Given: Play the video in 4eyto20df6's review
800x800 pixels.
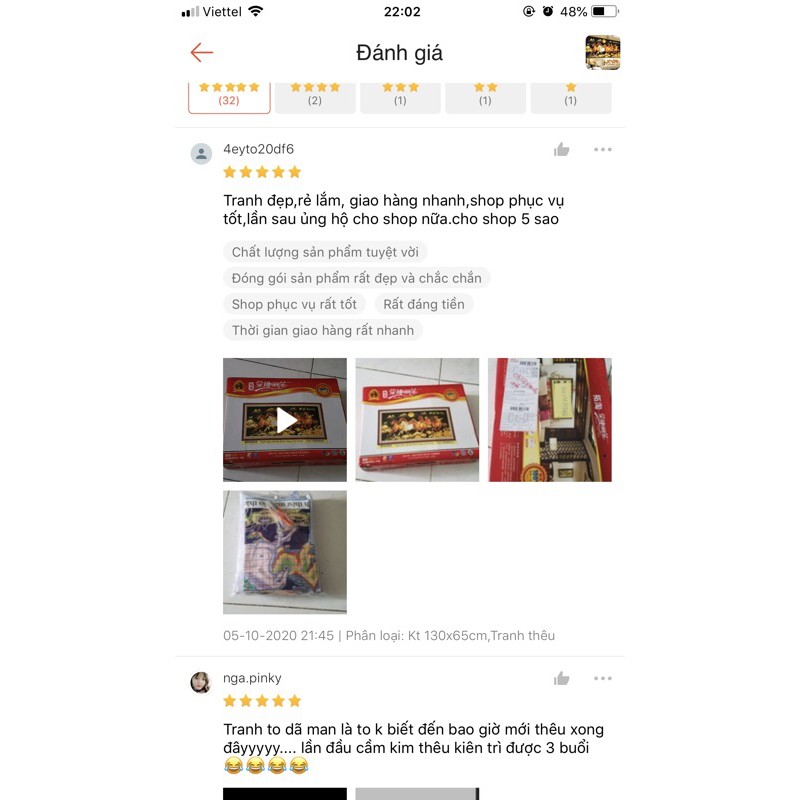Looking at the screenshot, I should point(285,420).
